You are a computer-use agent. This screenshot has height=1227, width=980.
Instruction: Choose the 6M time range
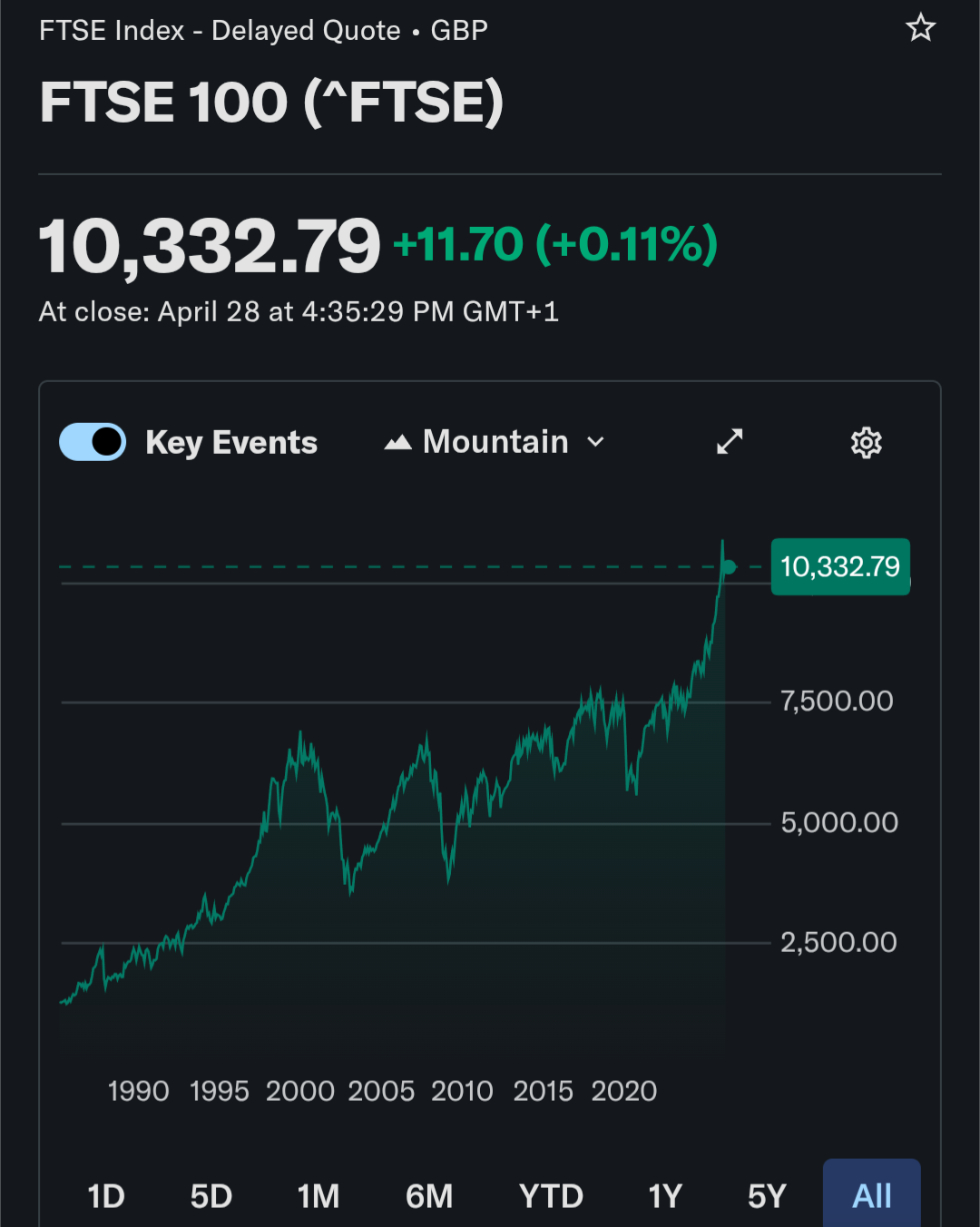click(x=429, y=1196)
